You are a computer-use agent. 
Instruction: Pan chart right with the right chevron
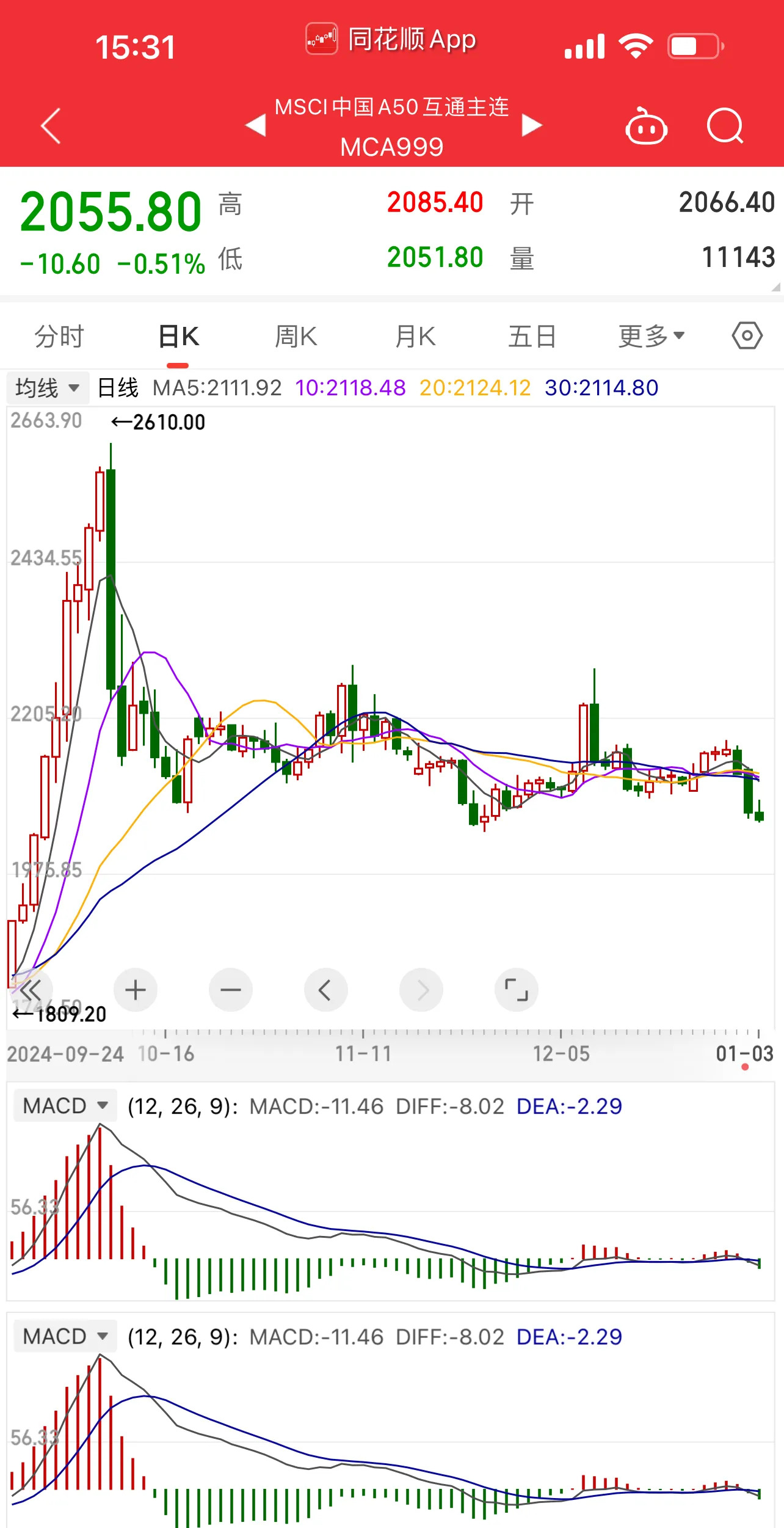point(421,990)
